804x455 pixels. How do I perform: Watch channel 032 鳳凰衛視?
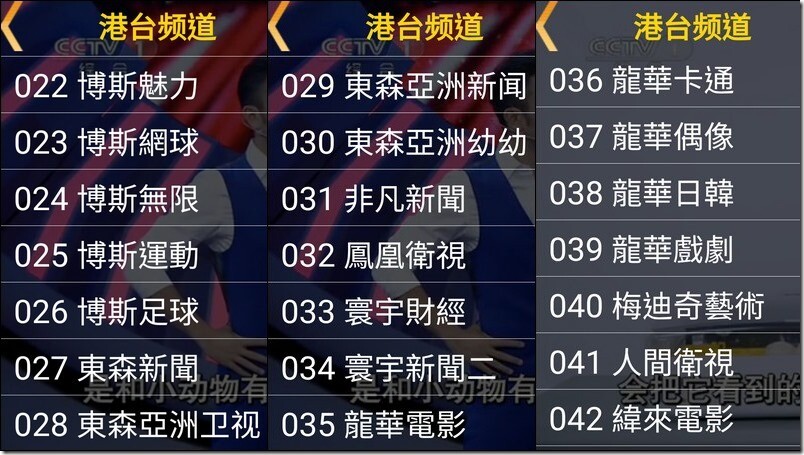pyautogui.click(x=373, y=255)
